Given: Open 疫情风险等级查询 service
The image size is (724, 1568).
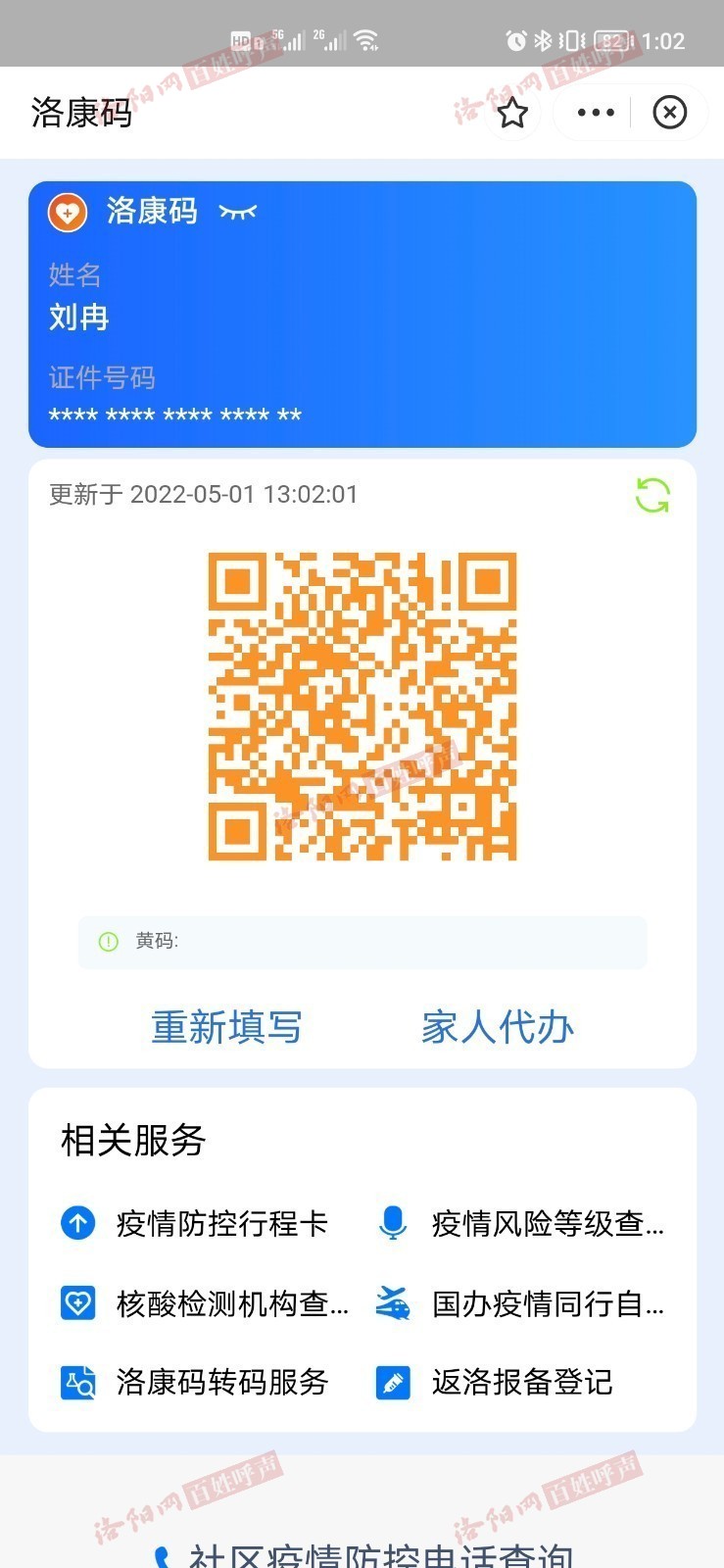Looking at the screenshot, I should pyautogui.click(x=520, y=1223).
